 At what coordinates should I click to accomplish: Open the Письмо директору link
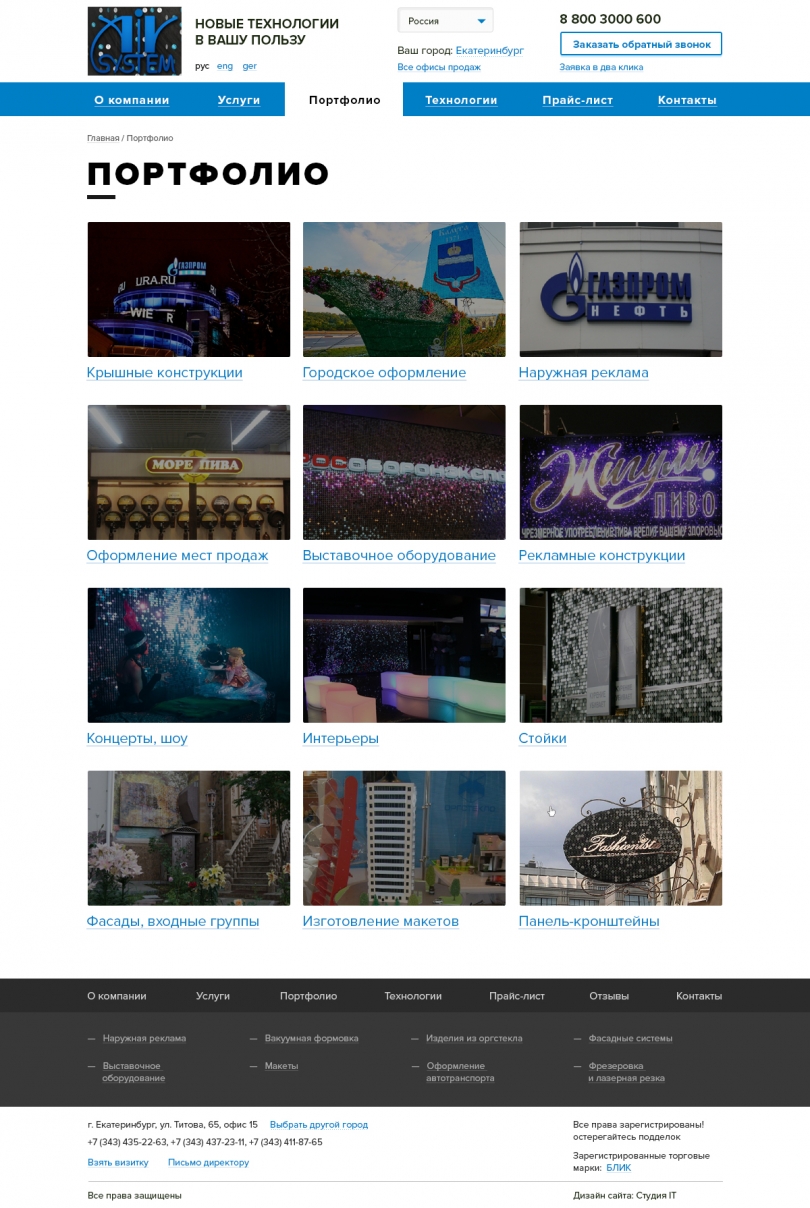pos(208,1163)
